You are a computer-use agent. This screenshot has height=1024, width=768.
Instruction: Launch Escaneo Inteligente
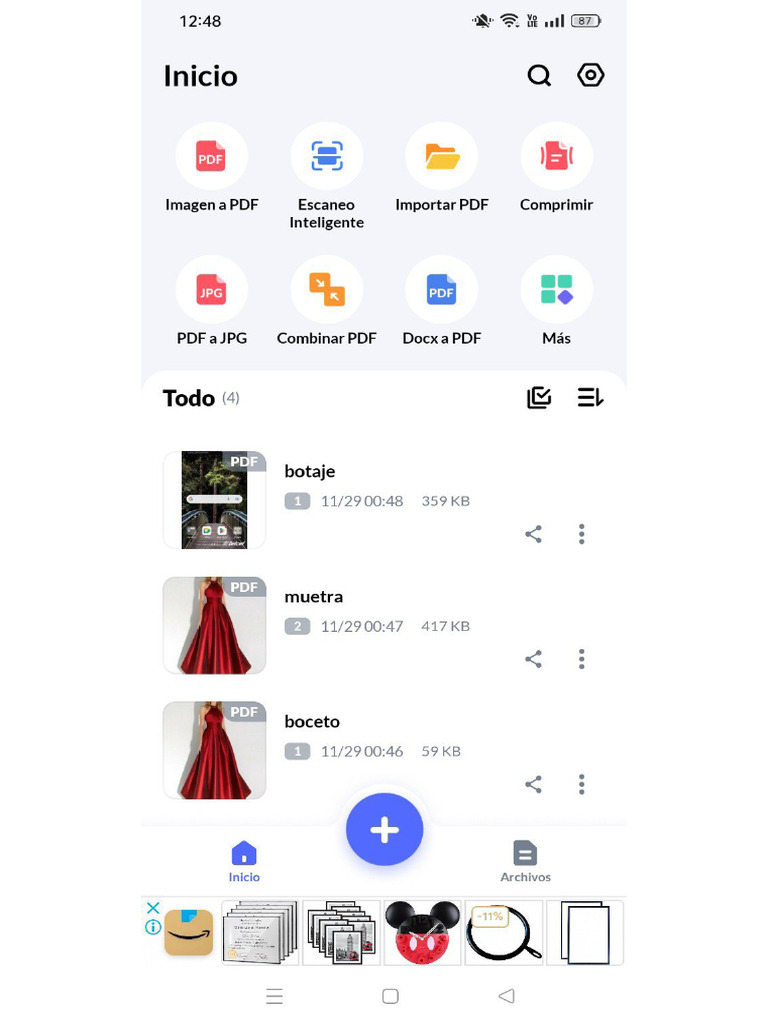[x=327, y=158]
